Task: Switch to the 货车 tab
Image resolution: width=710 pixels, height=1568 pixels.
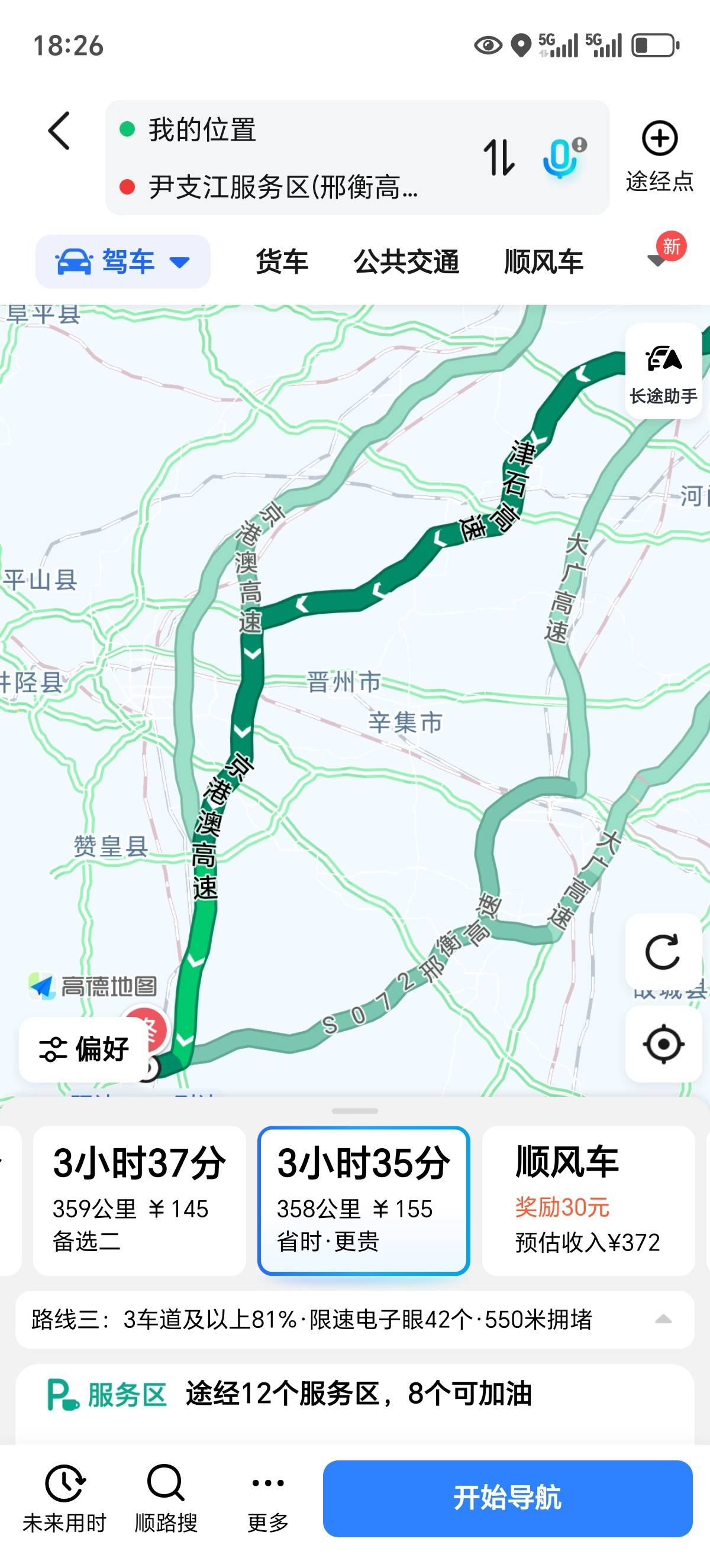Action: 282,262
